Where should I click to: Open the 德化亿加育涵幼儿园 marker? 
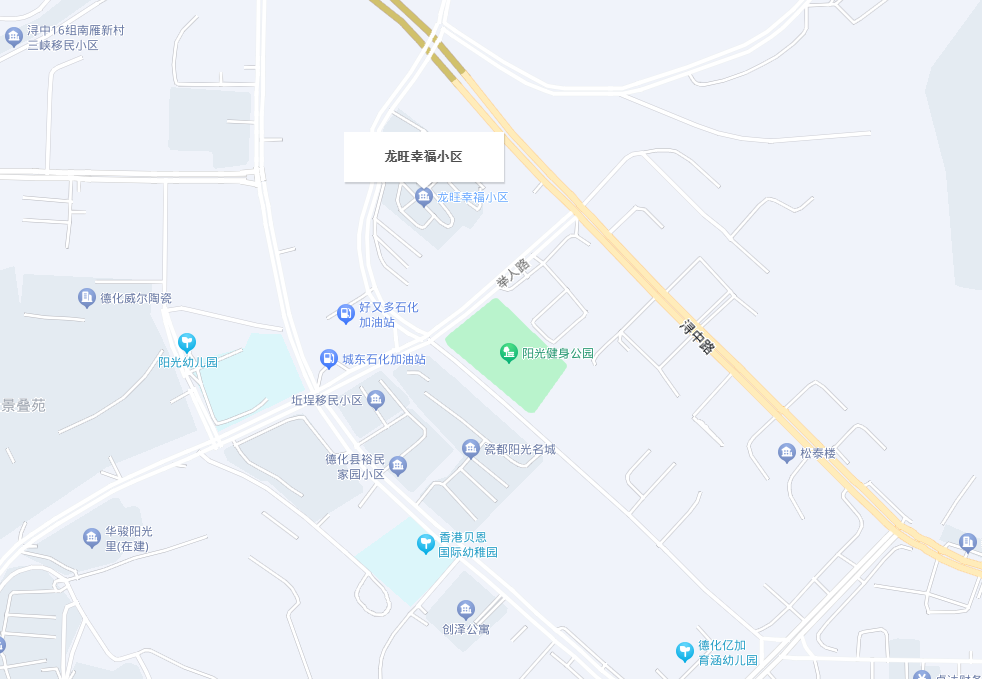(x=685, y=652)
